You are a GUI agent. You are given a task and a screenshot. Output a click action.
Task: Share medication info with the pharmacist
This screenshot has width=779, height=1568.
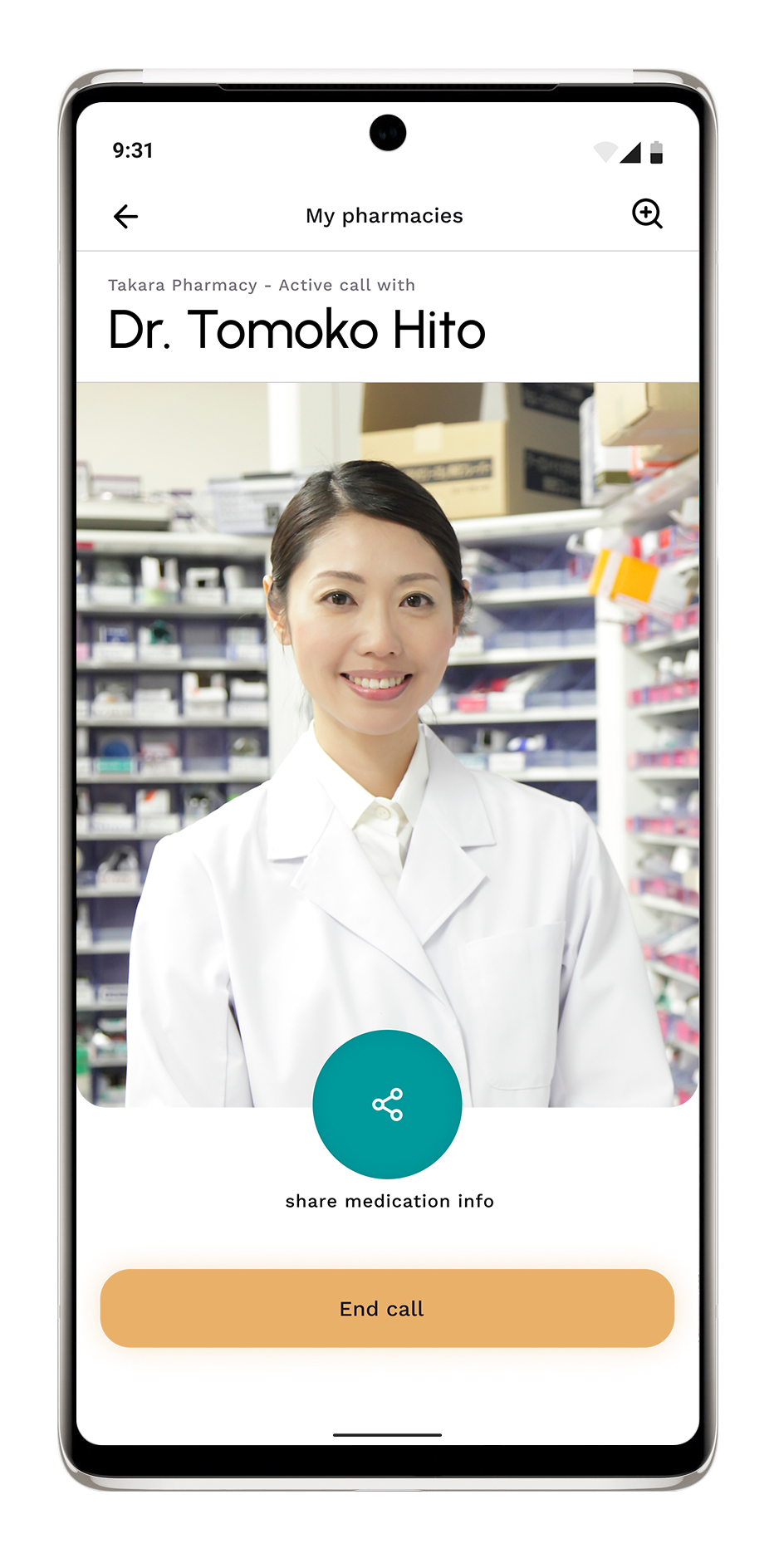(387, 1104)
